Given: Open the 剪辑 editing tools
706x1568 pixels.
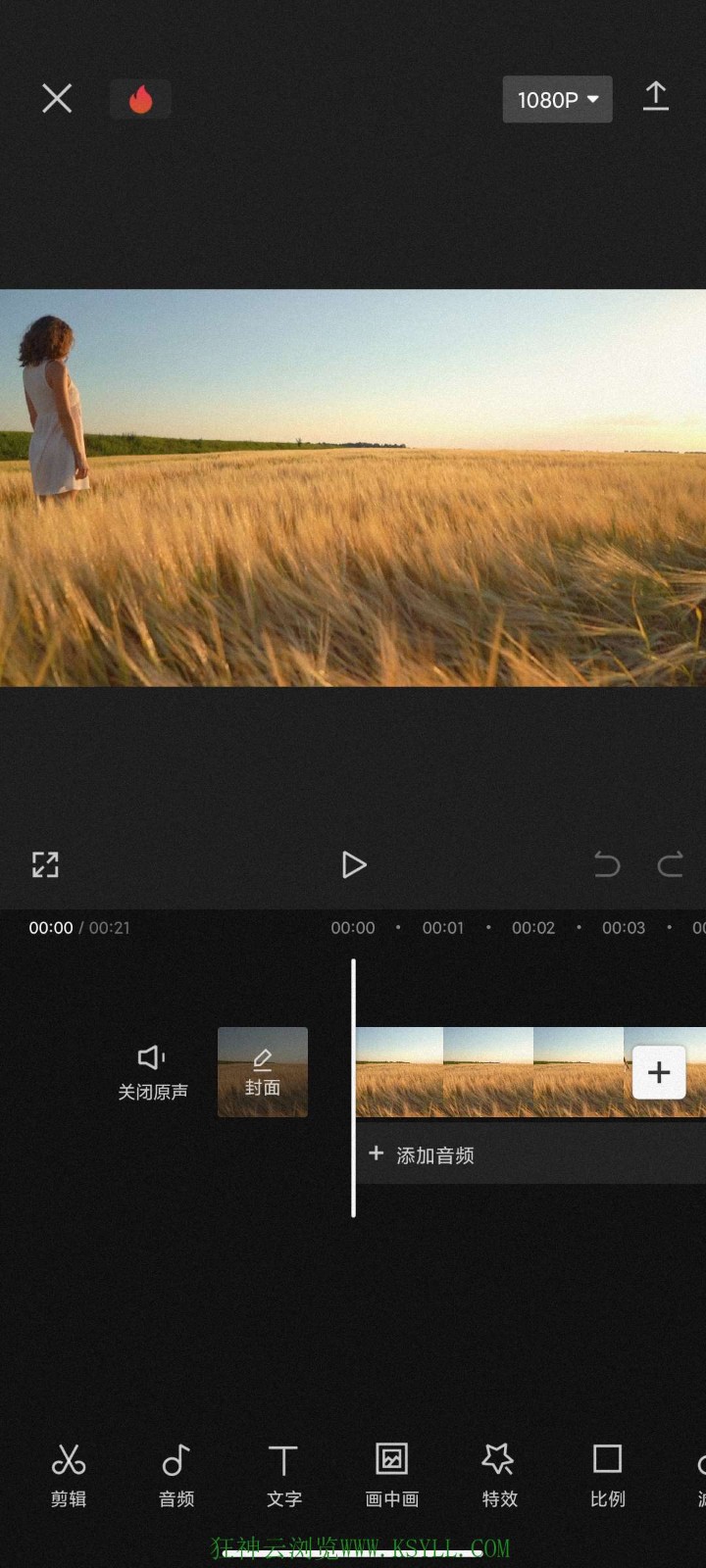Looking at the screenshot, I should click(x=69, y=1474).
